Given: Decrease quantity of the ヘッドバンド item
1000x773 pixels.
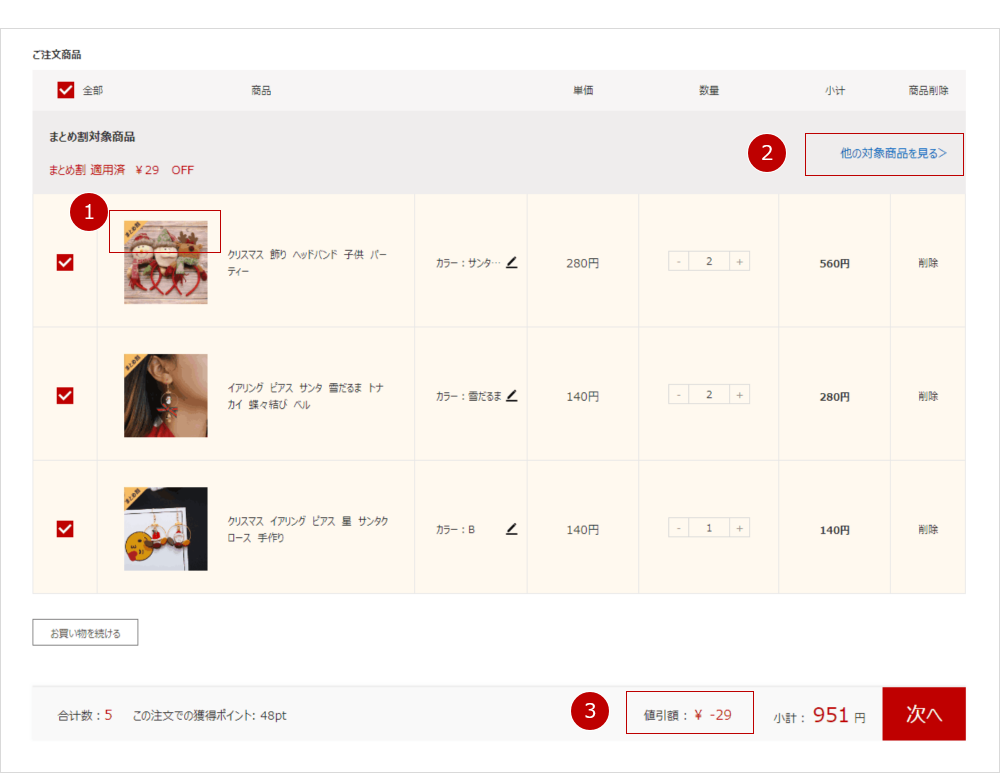Looking at the screenshot, I should 679,262.
